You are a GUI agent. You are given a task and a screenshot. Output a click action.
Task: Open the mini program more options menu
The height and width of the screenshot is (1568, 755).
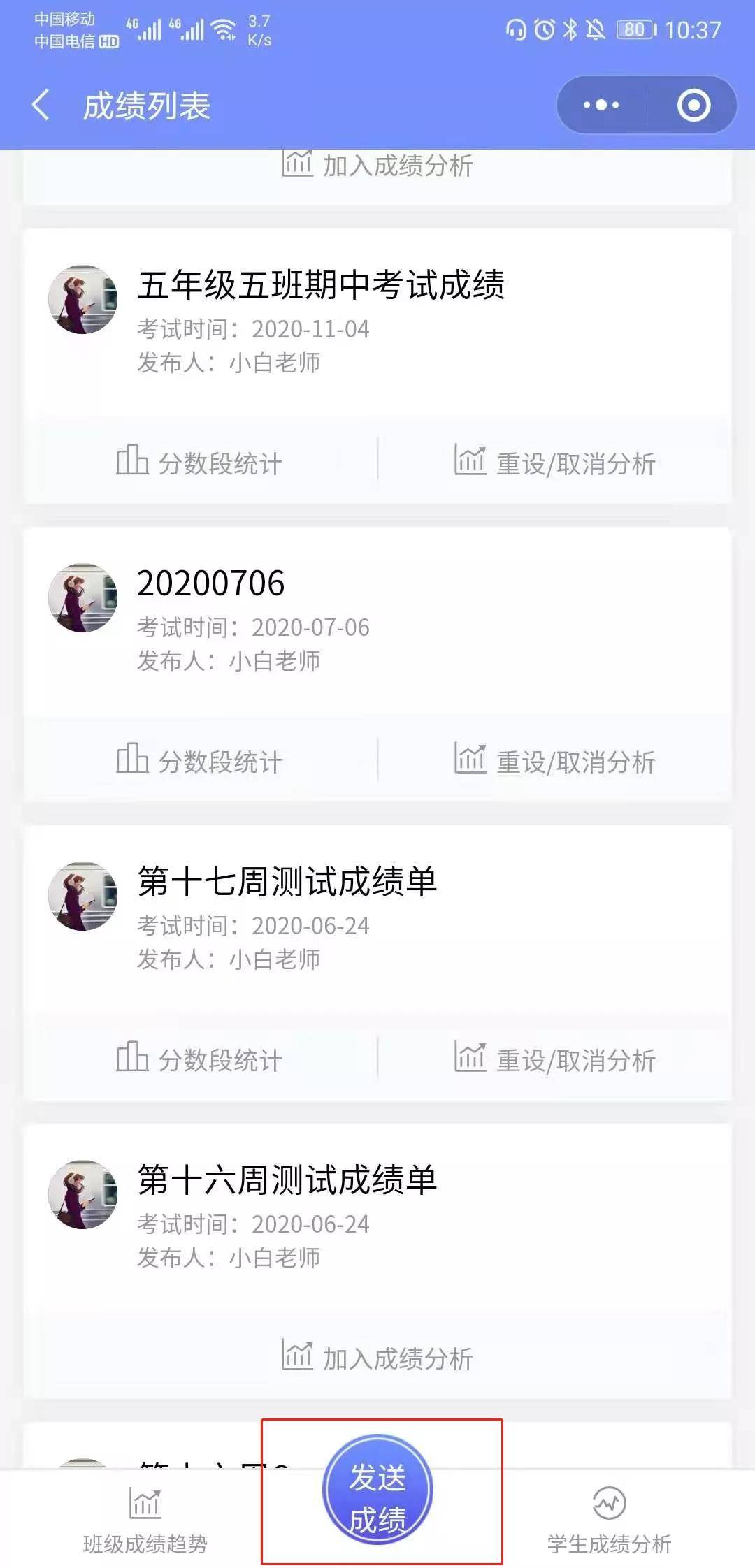click(x=601, y=106)
